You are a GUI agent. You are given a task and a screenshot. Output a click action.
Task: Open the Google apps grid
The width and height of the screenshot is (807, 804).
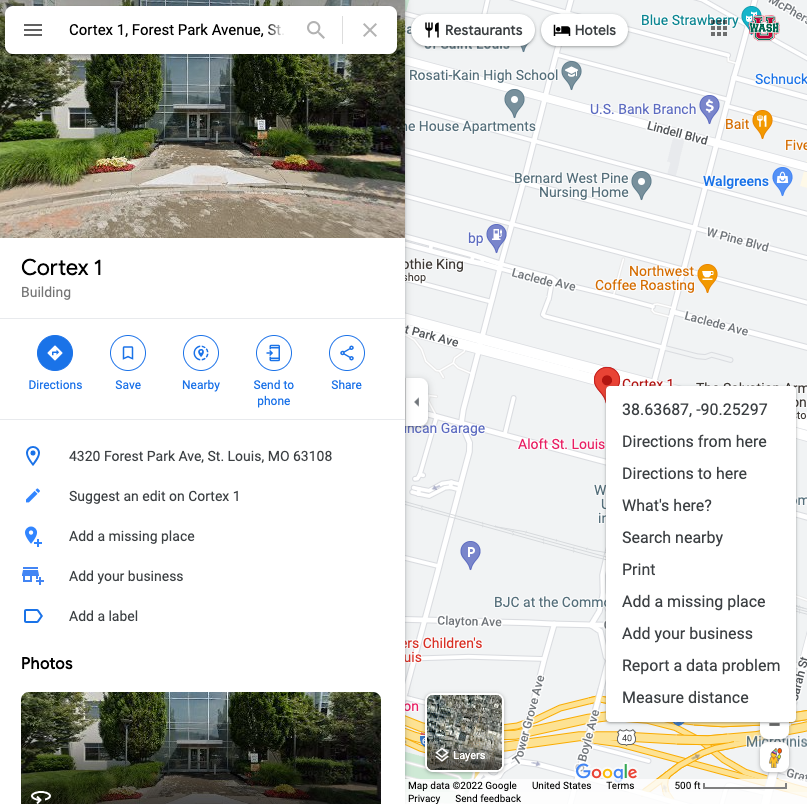pos(719,28)
